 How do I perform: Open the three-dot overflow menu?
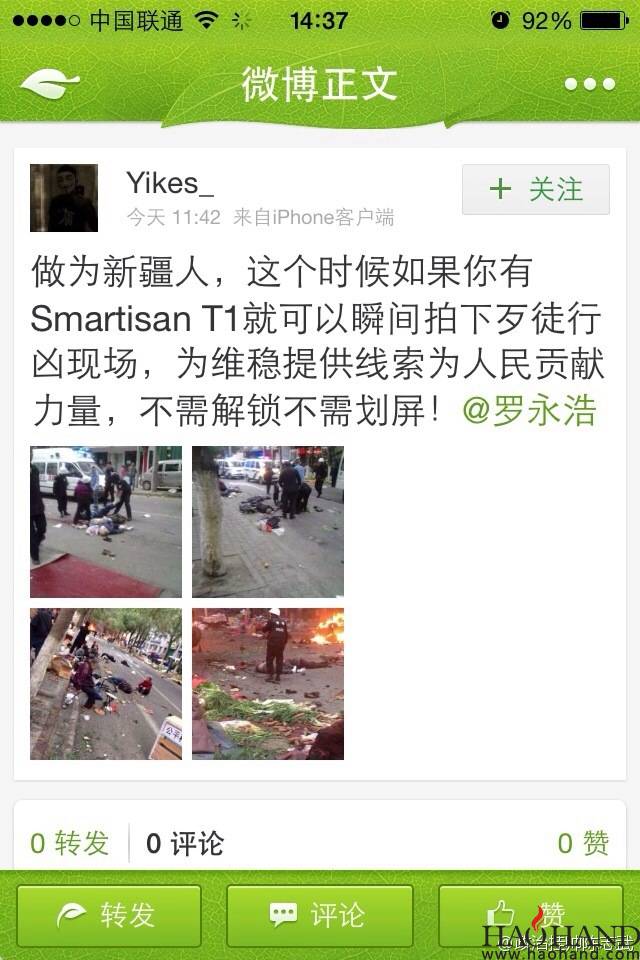pos(589,84)
